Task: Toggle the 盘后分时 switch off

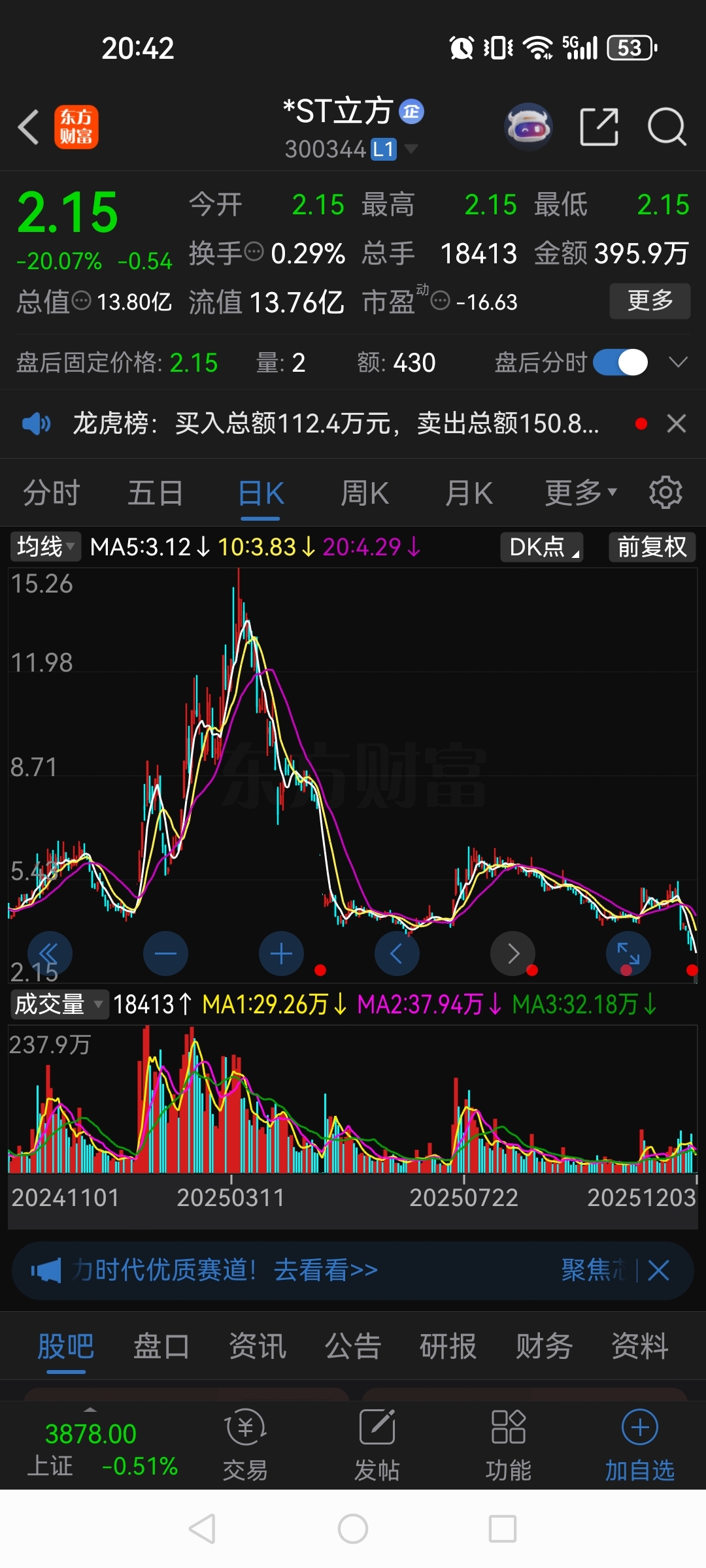Action: point(619,362)
